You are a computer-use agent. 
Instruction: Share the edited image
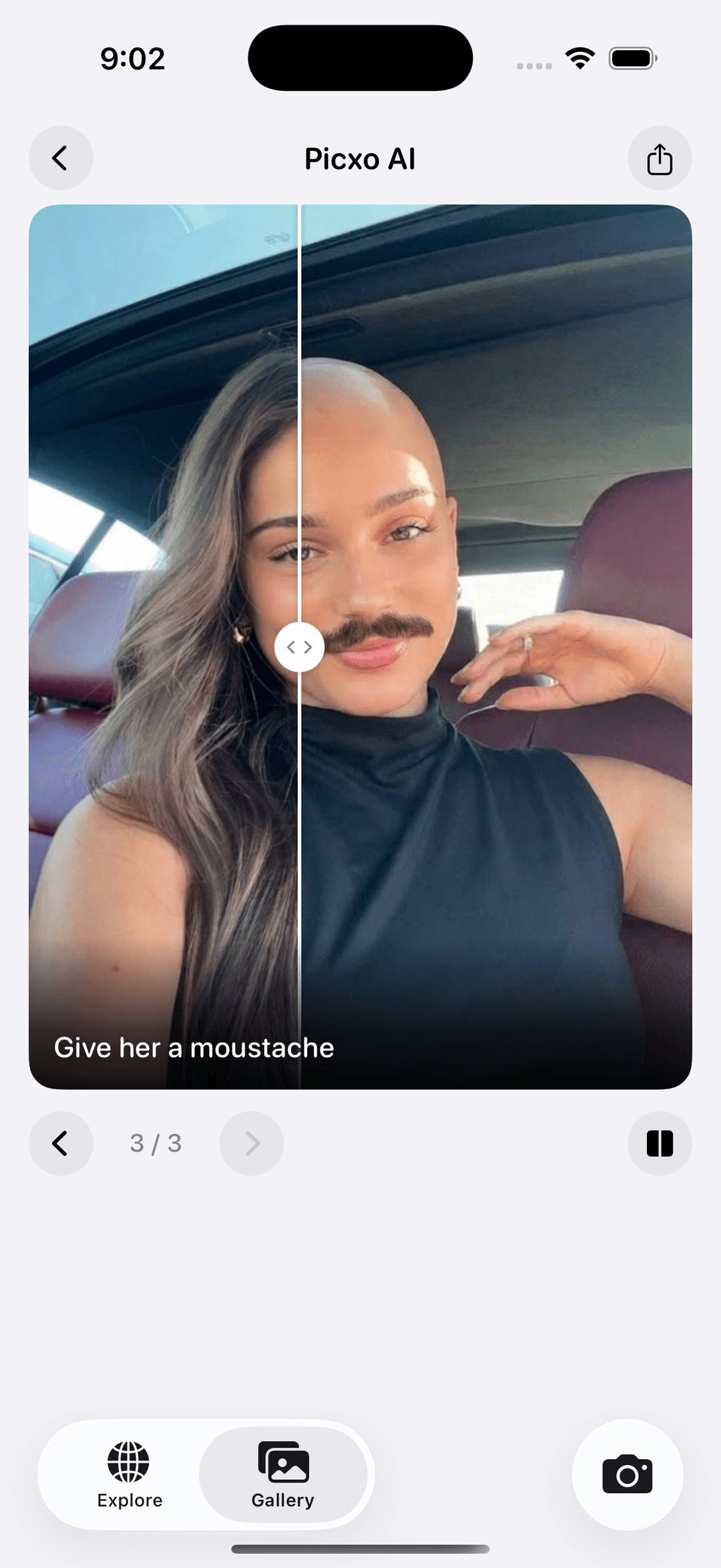pos(660,158)
